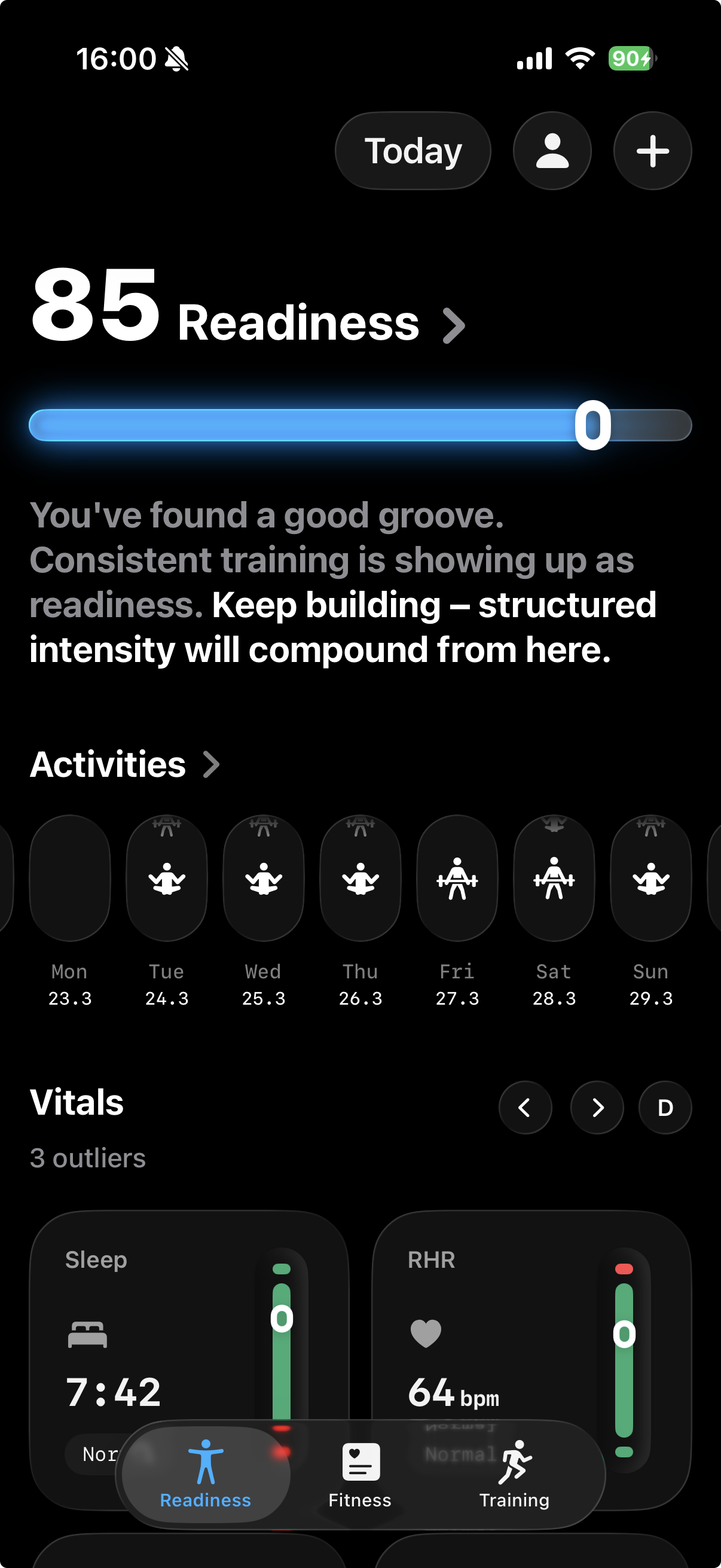Tap the Today button
The width and height of the screenshot is (721, 1568).
[413, 150]
